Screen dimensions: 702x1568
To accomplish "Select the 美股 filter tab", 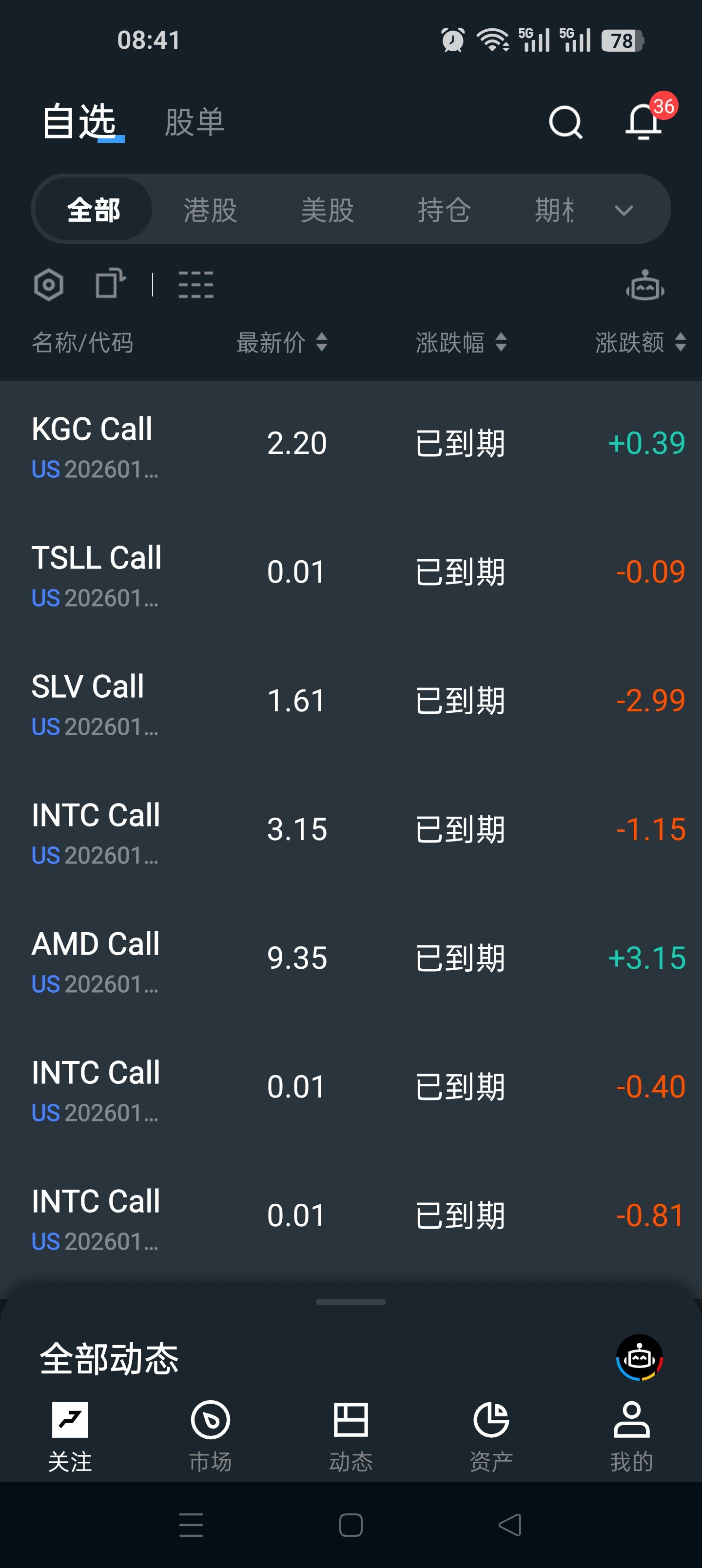I will (x=327, y=210).
